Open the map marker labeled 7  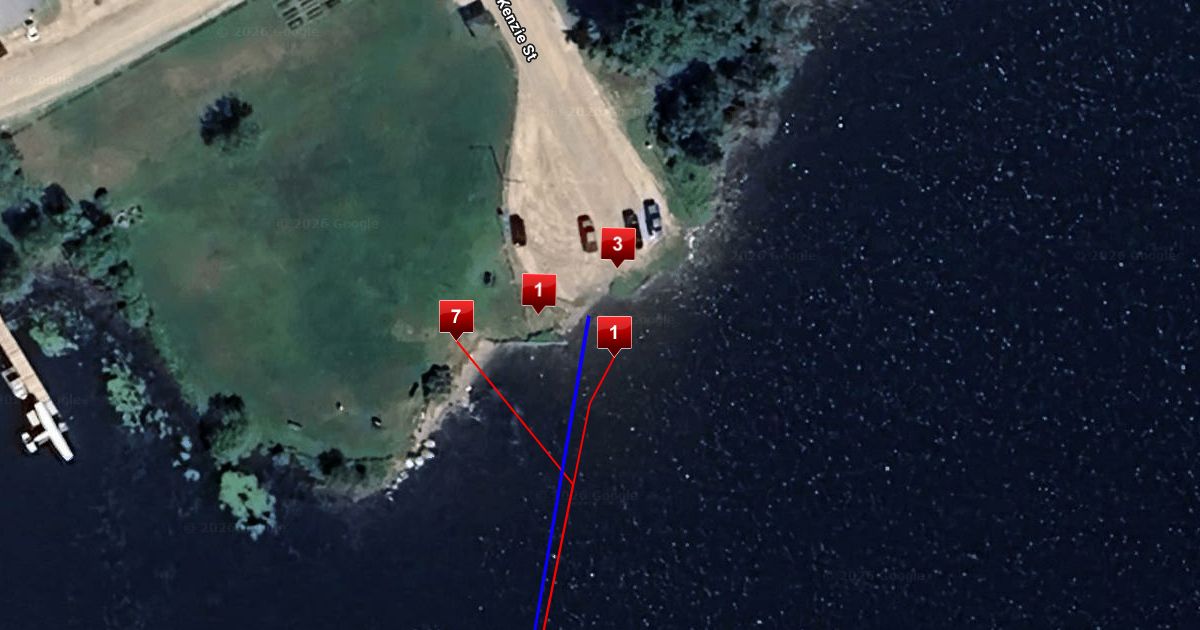tap(456, 317)
